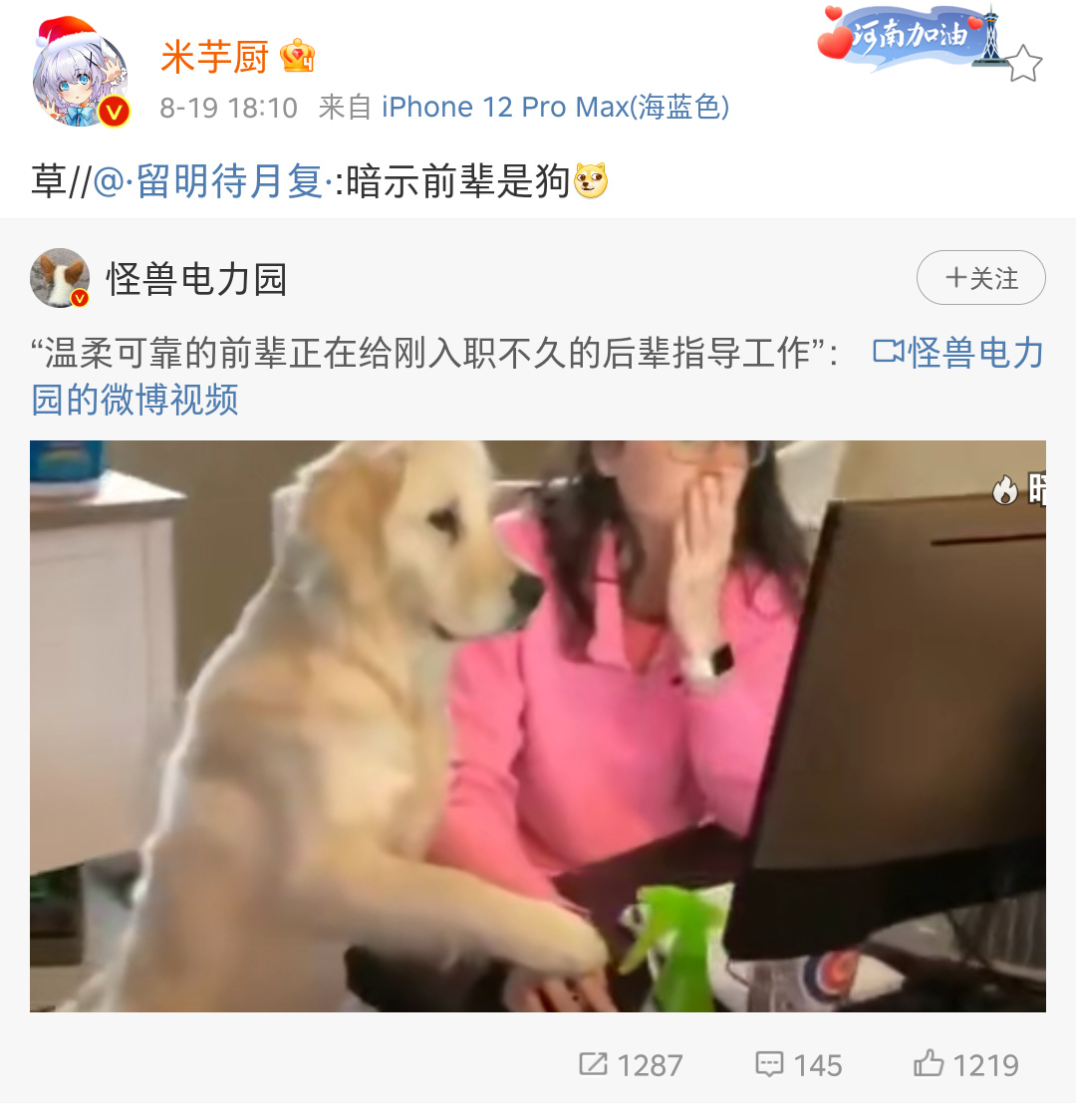Follow 怪兽电力园 with +关注 button
This screenshot has height=1120, width=1076.
click(980, 278)
